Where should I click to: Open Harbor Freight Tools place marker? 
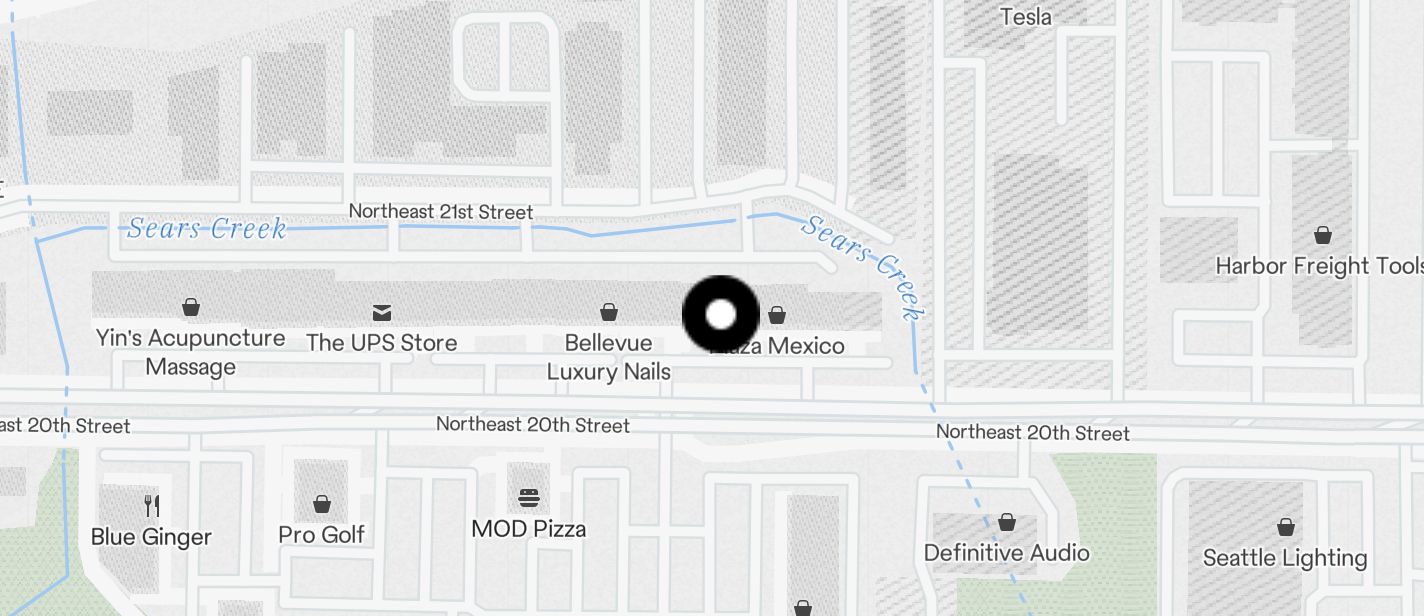pyautogui.click(x=1322, y=236)
